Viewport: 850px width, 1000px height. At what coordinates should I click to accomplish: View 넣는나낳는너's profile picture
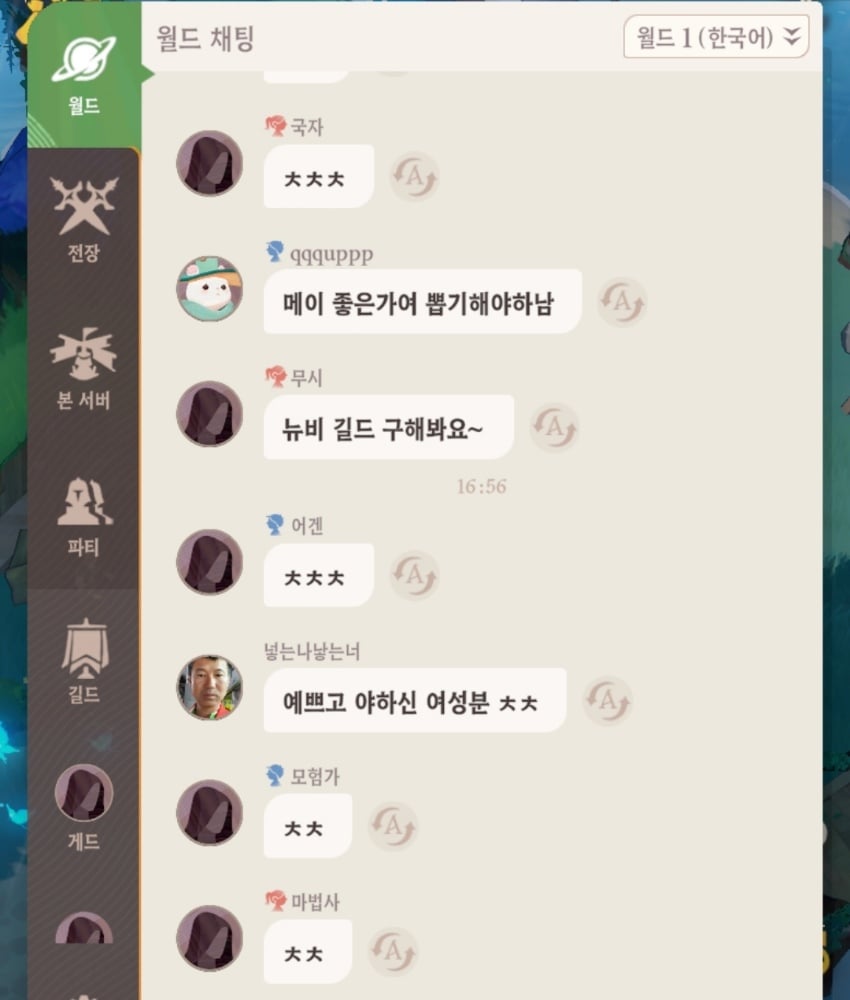(x=209, y=688)
